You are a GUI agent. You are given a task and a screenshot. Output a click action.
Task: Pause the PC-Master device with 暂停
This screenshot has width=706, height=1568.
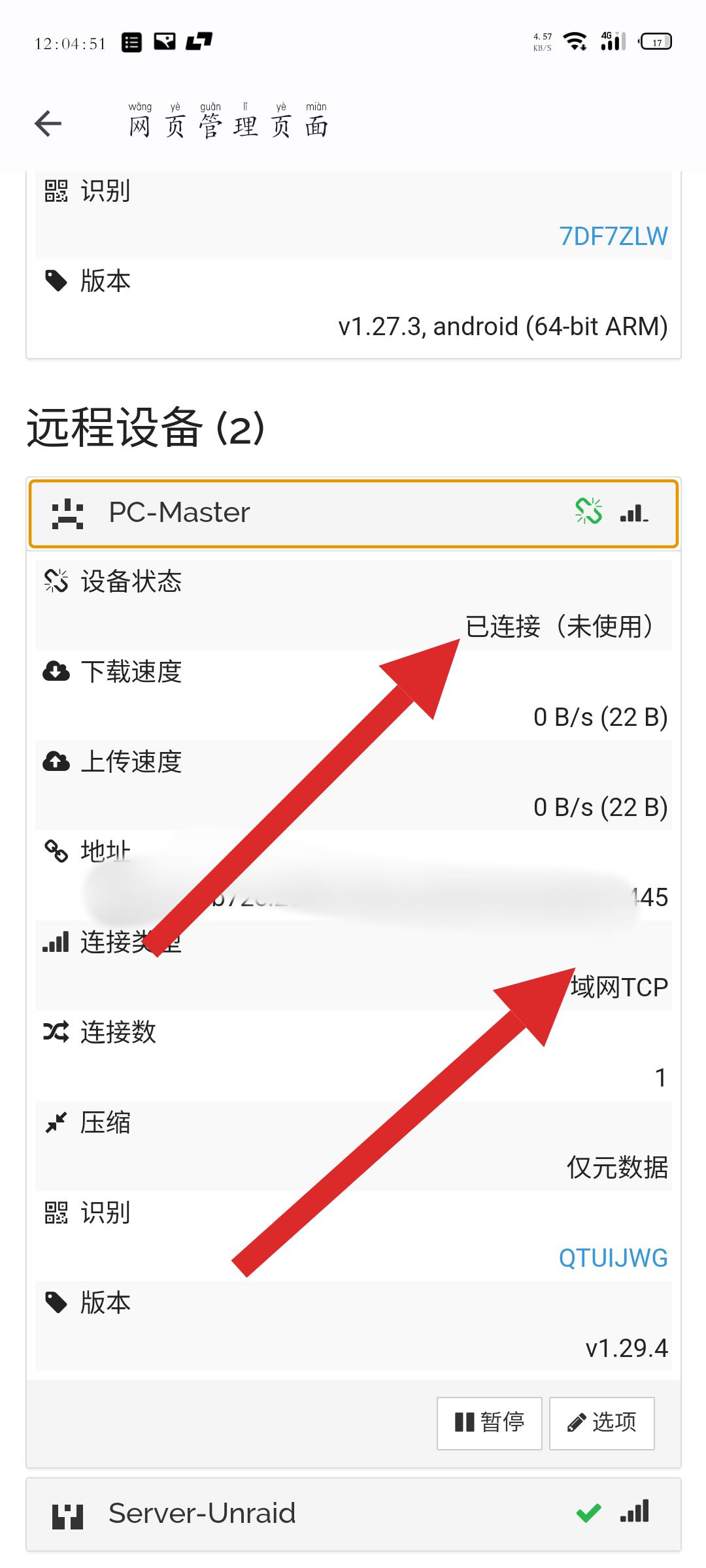point(489,1422)
